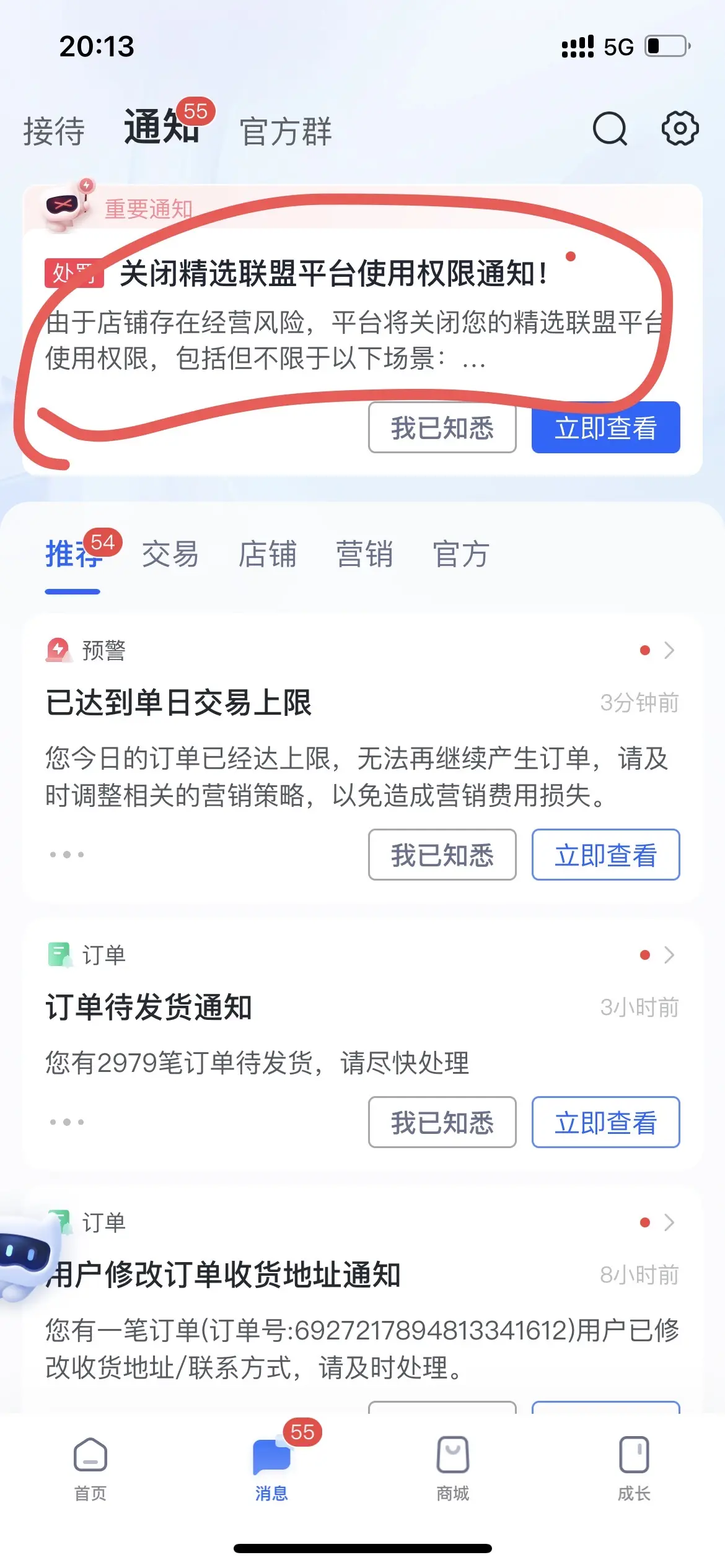Tap 我已知悉 under 已达到单日交易上限

click(442, 855)
